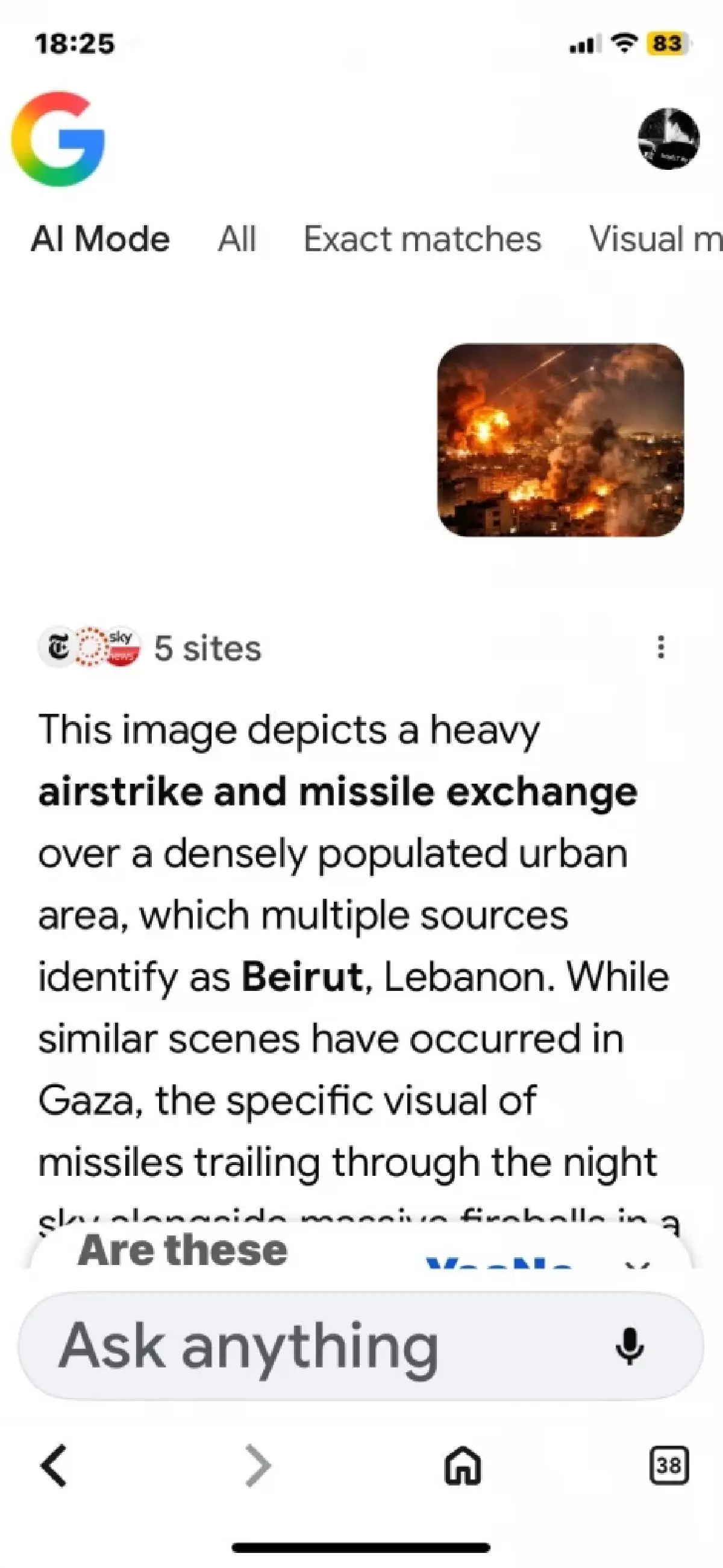Start voice input with the microphone
Image resolution: width=723 pixels, height=1568 pixels.
pyautogui.click(x=629, y=1346)
